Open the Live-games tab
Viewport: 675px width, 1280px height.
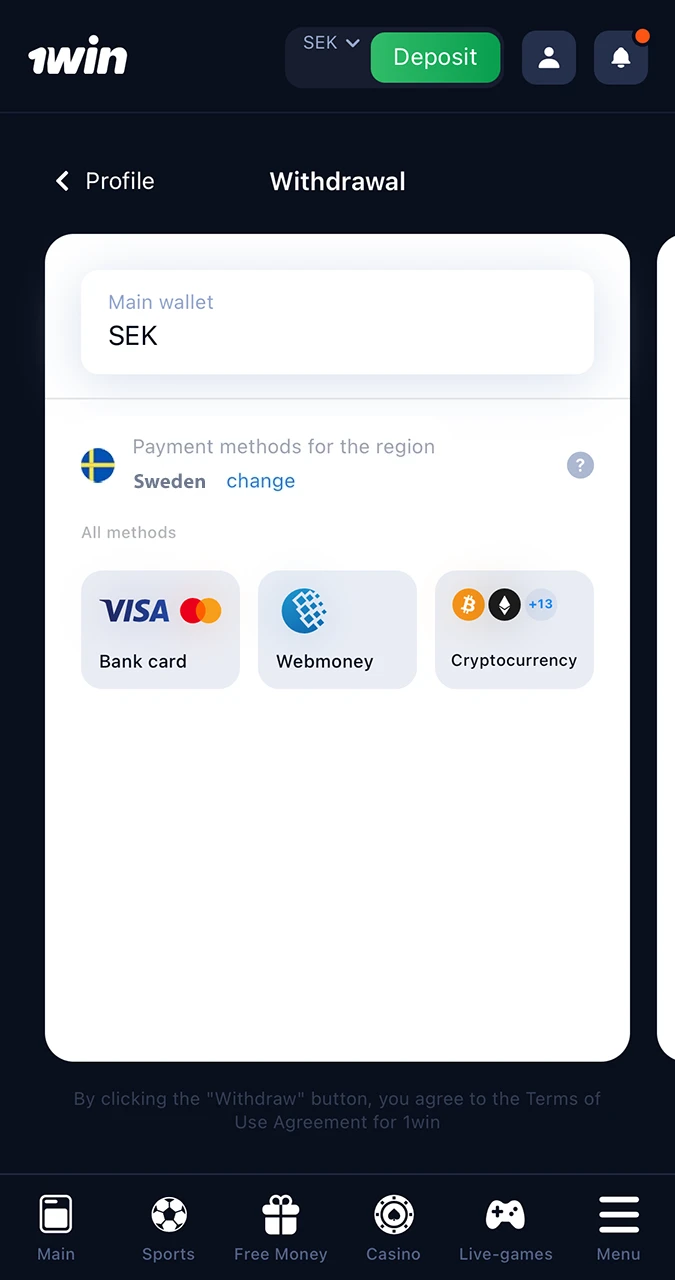click(505, 1228)
